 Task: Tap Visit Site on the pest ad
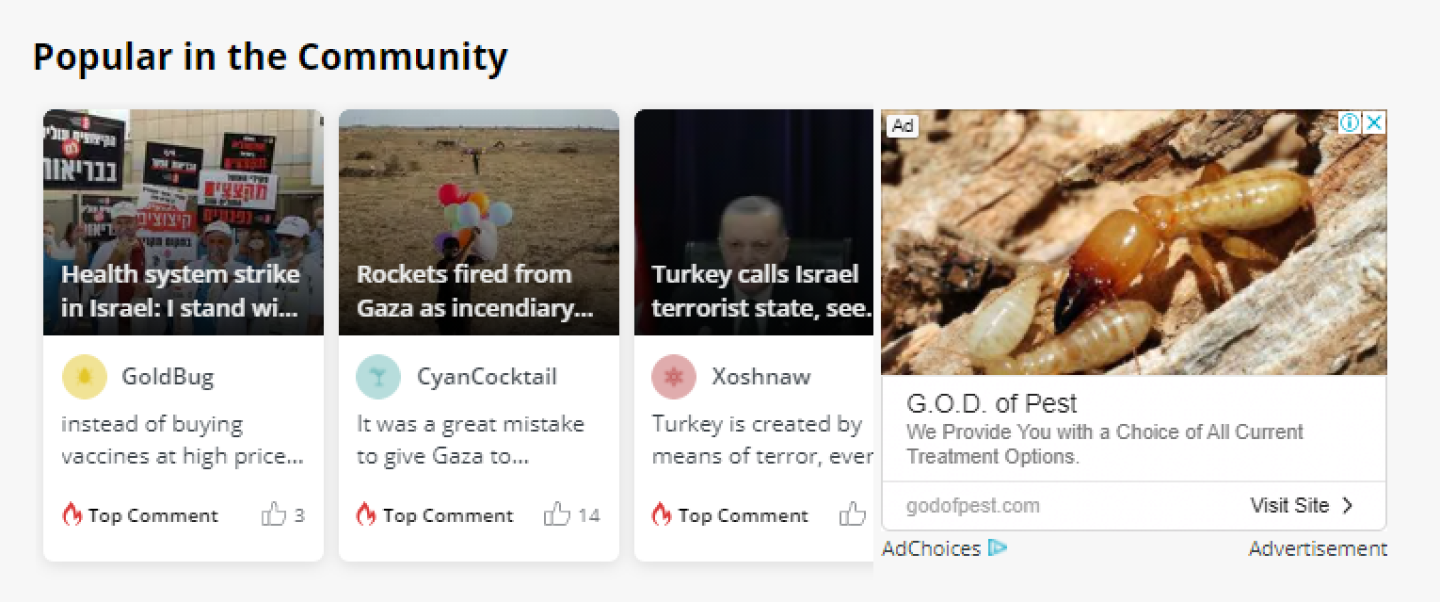coord(1301,505)
